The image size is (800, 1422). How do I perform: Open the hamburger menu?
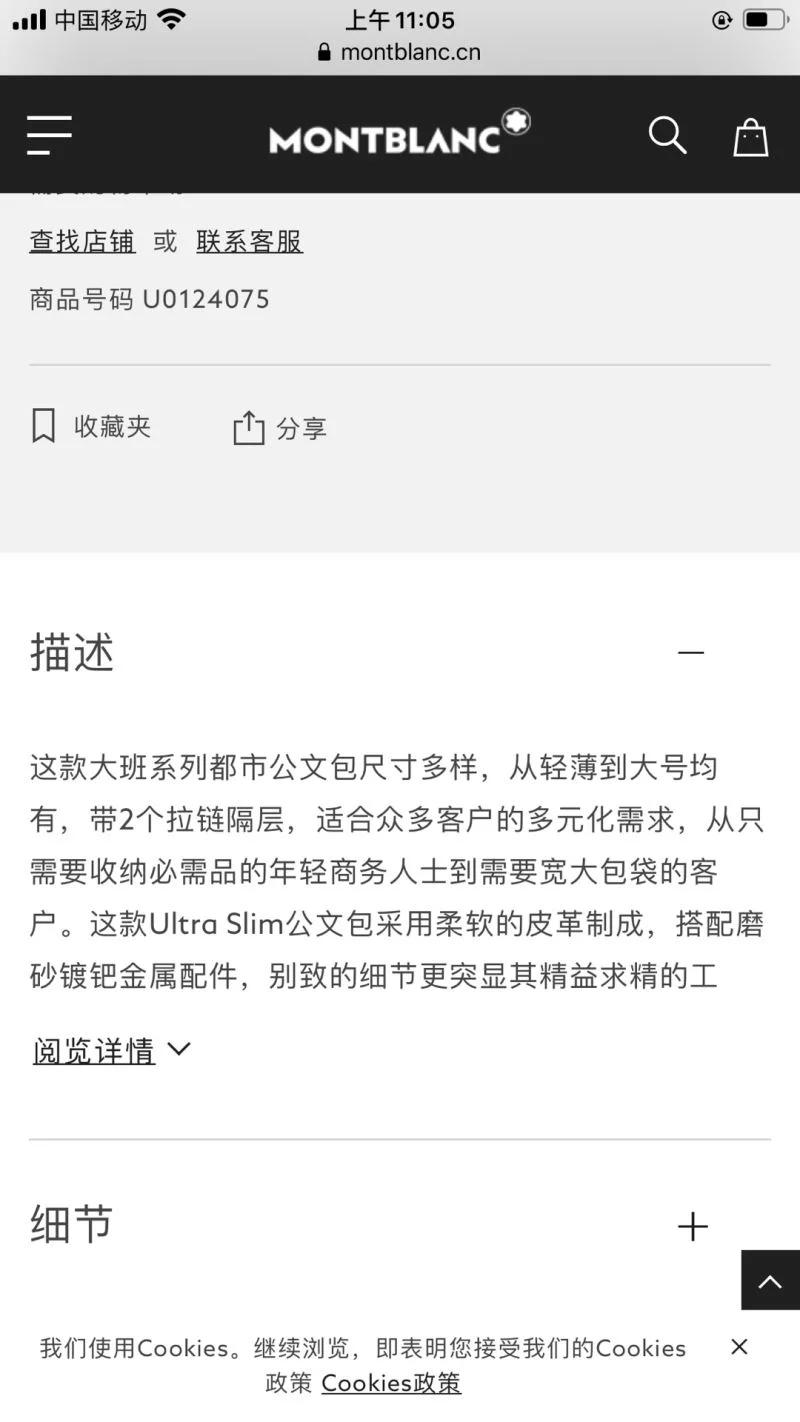click(49, 135)
